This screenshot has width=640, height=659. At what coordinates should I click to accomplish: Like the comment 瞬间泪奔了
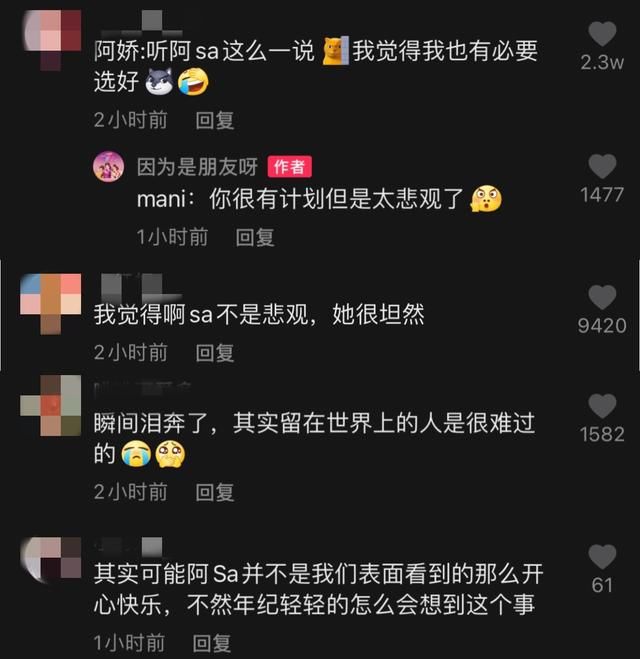coord(602,406)
